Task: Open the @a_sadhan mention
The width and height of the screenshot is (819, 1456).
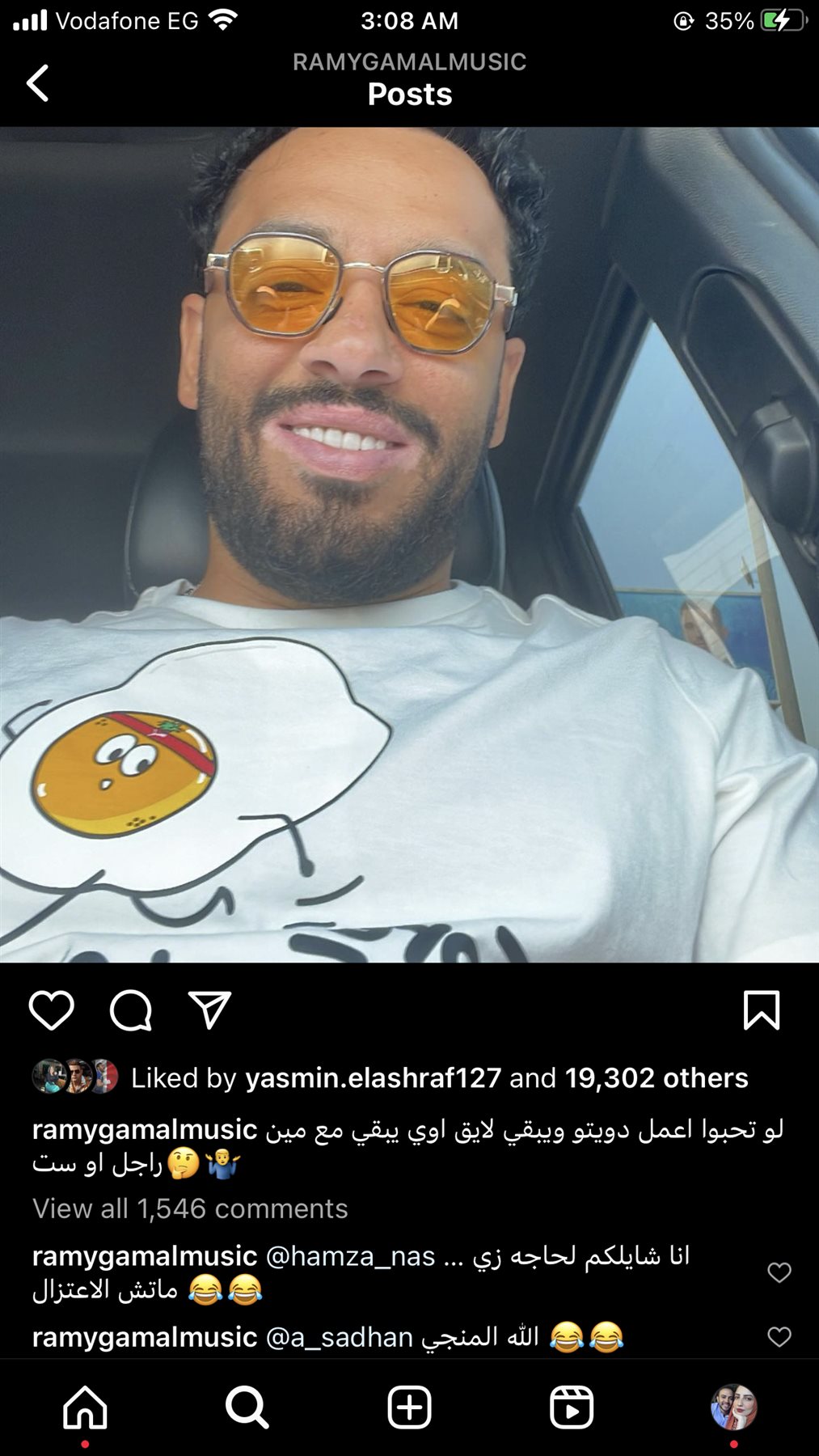Action: pyautogui.click(x=340, y=1337)
